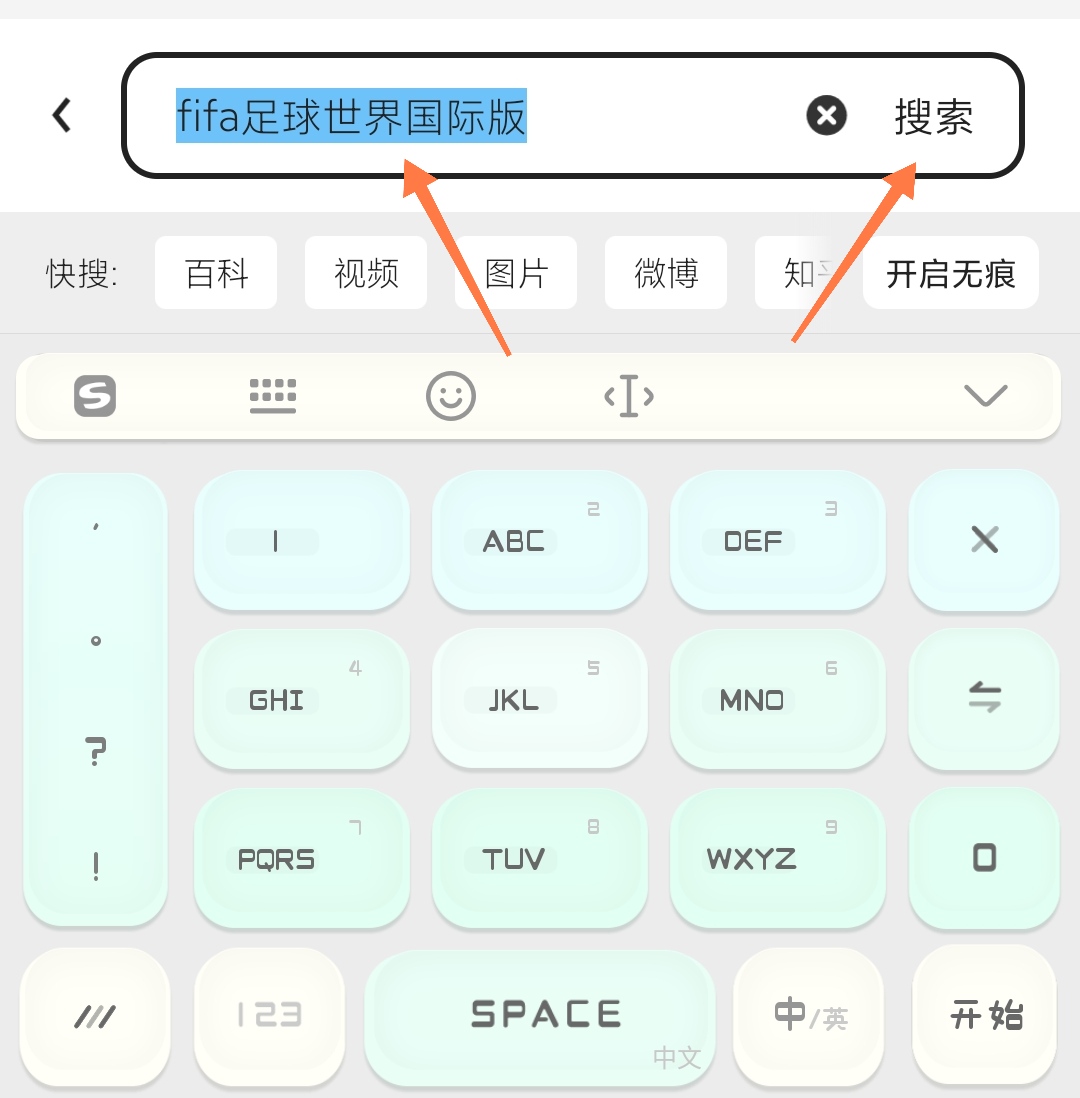Select the 百科 quick search chip
This screenshot has height=1098, width=1080.
pos(216,273)
